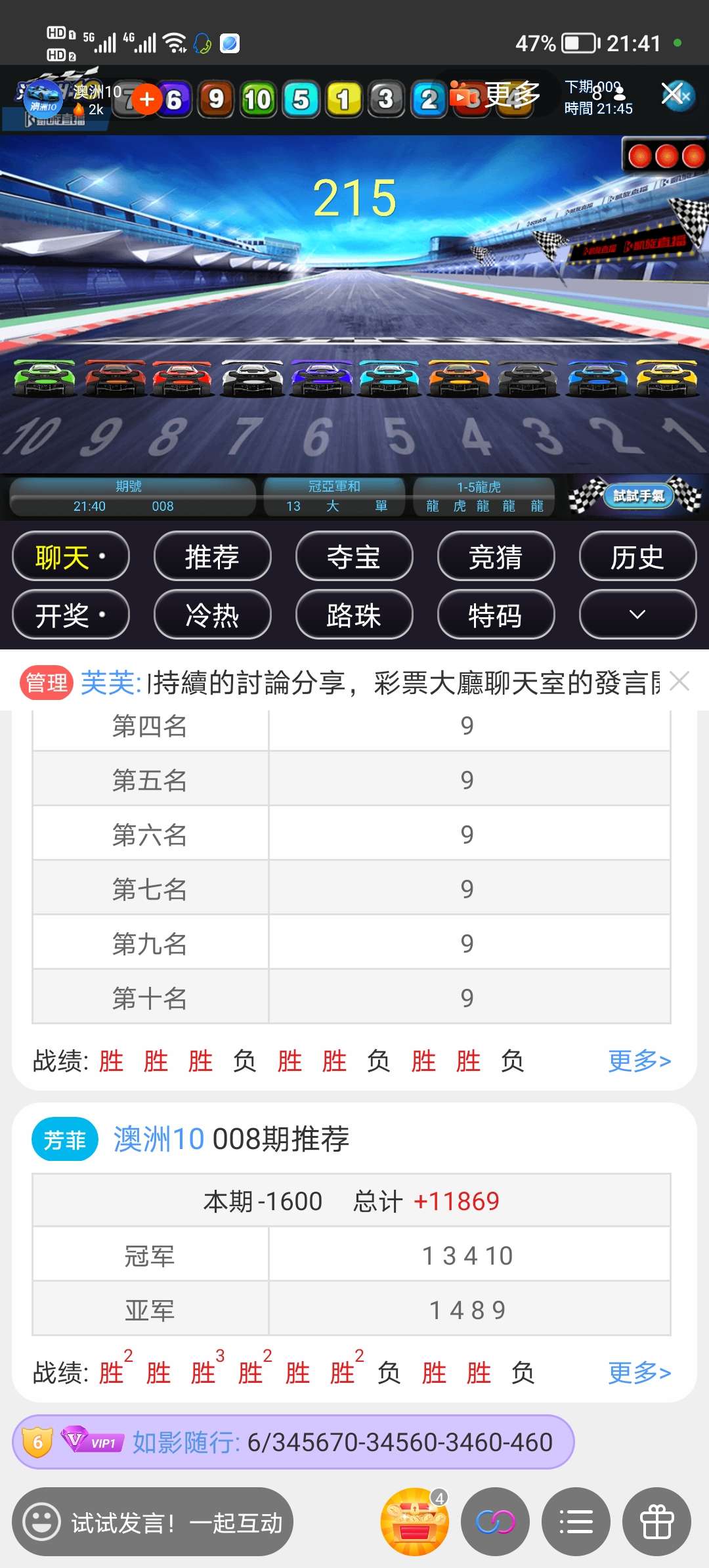Show the 冷热 statistics
The image size is (709, 1568).
(212, 615)
